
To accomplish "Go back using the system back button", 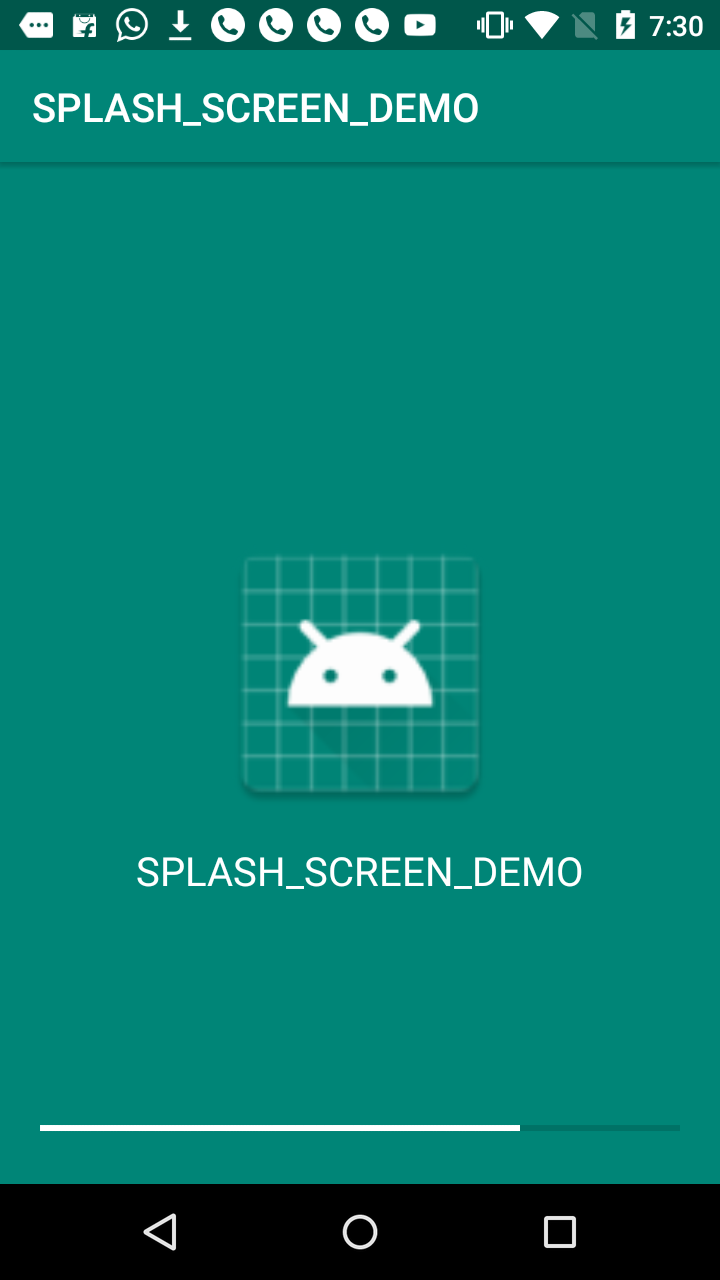I will [x=160, y=1232].
